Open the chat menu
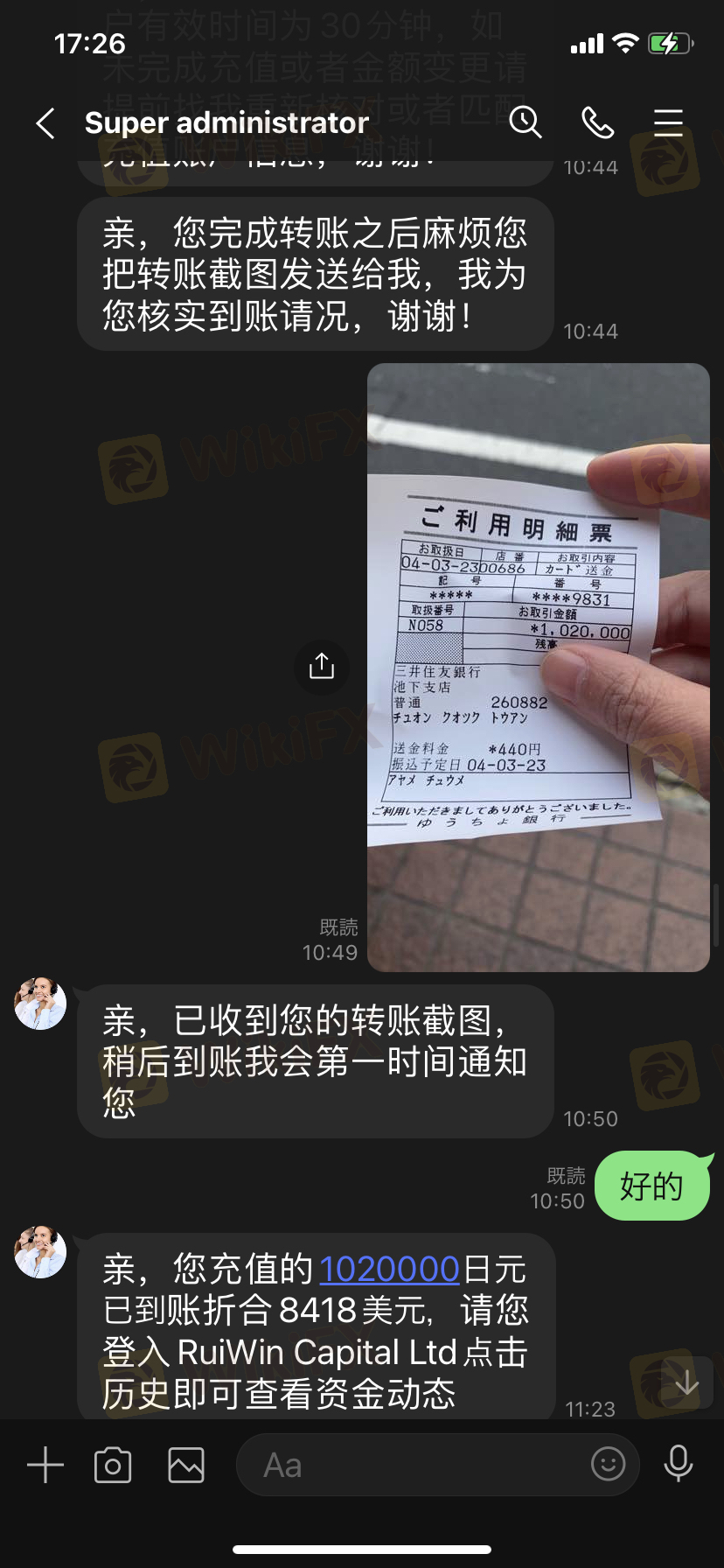Screen dimensions: 724x1568 click(x=668, y=122)
